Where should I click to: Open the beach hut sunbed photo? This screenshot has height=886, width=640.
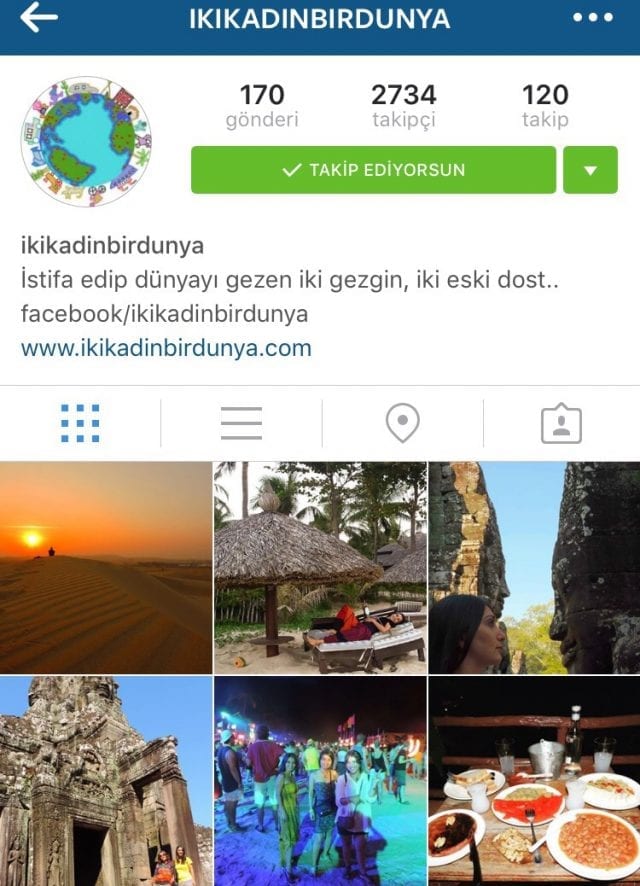coord(320,567)
